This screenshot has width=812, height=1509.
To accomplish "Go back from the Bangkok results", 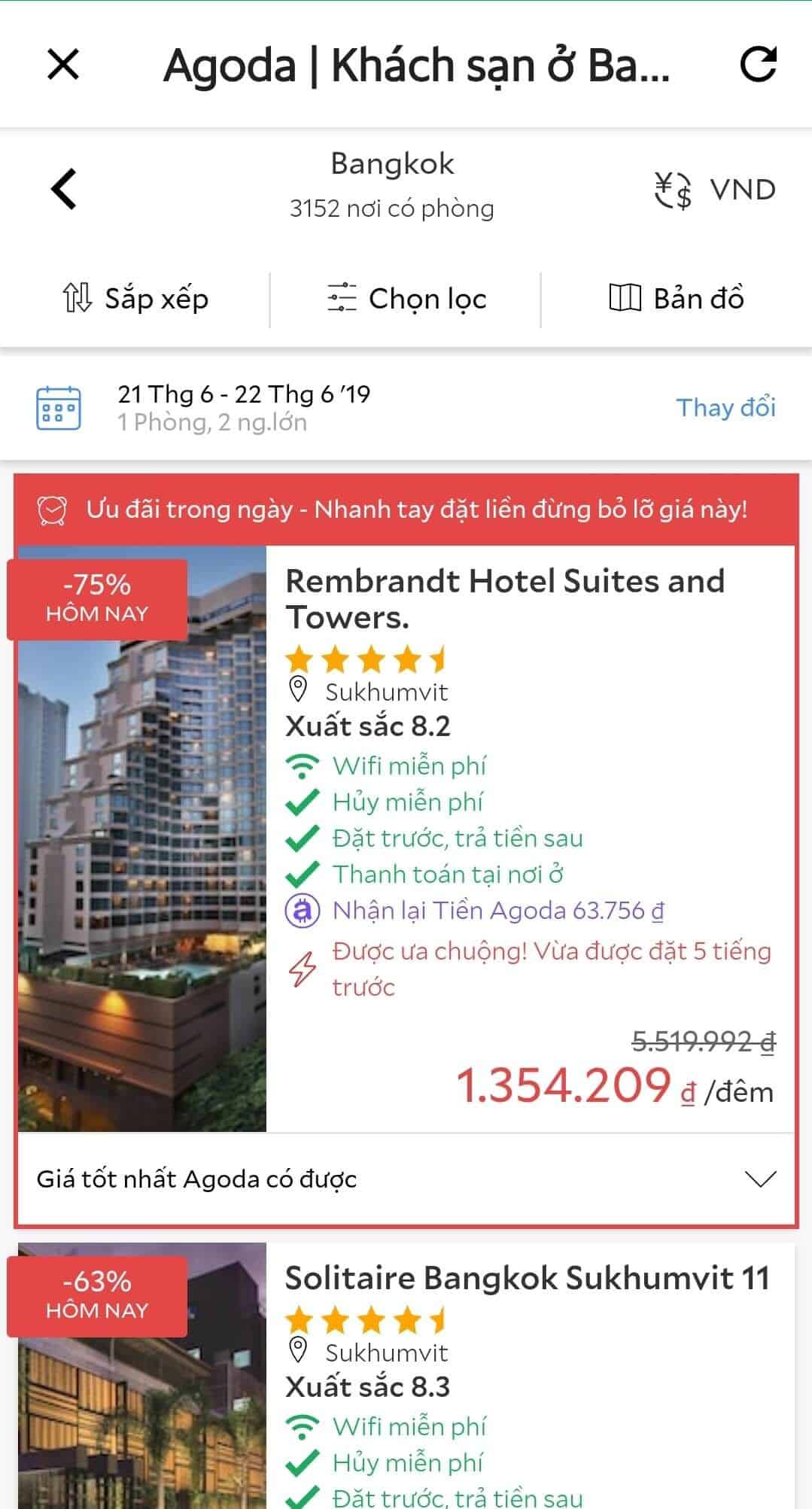I will pyautogui.click(x=64, y=189).
